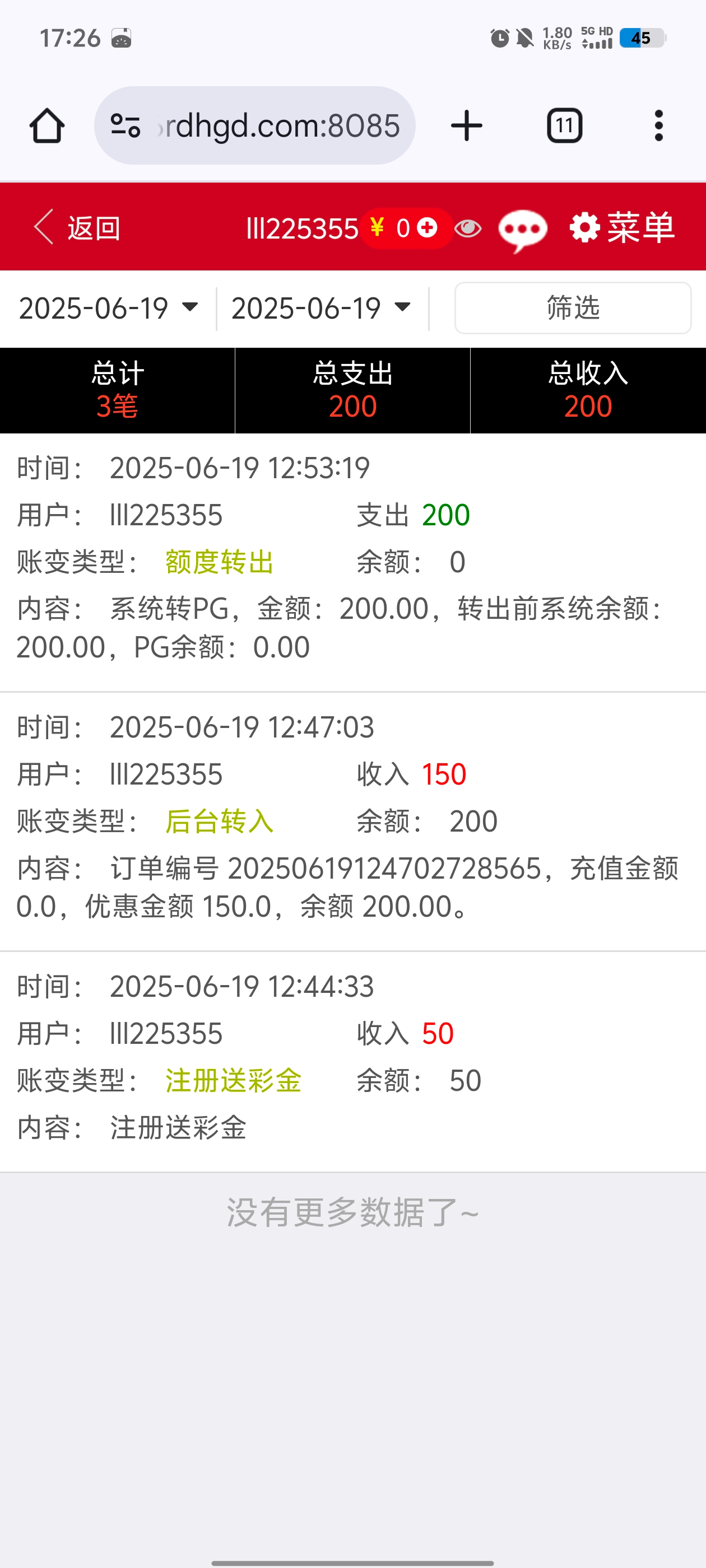Open a new browser tab
Viewport: 706px width, 1568px height.
(467, 126)
